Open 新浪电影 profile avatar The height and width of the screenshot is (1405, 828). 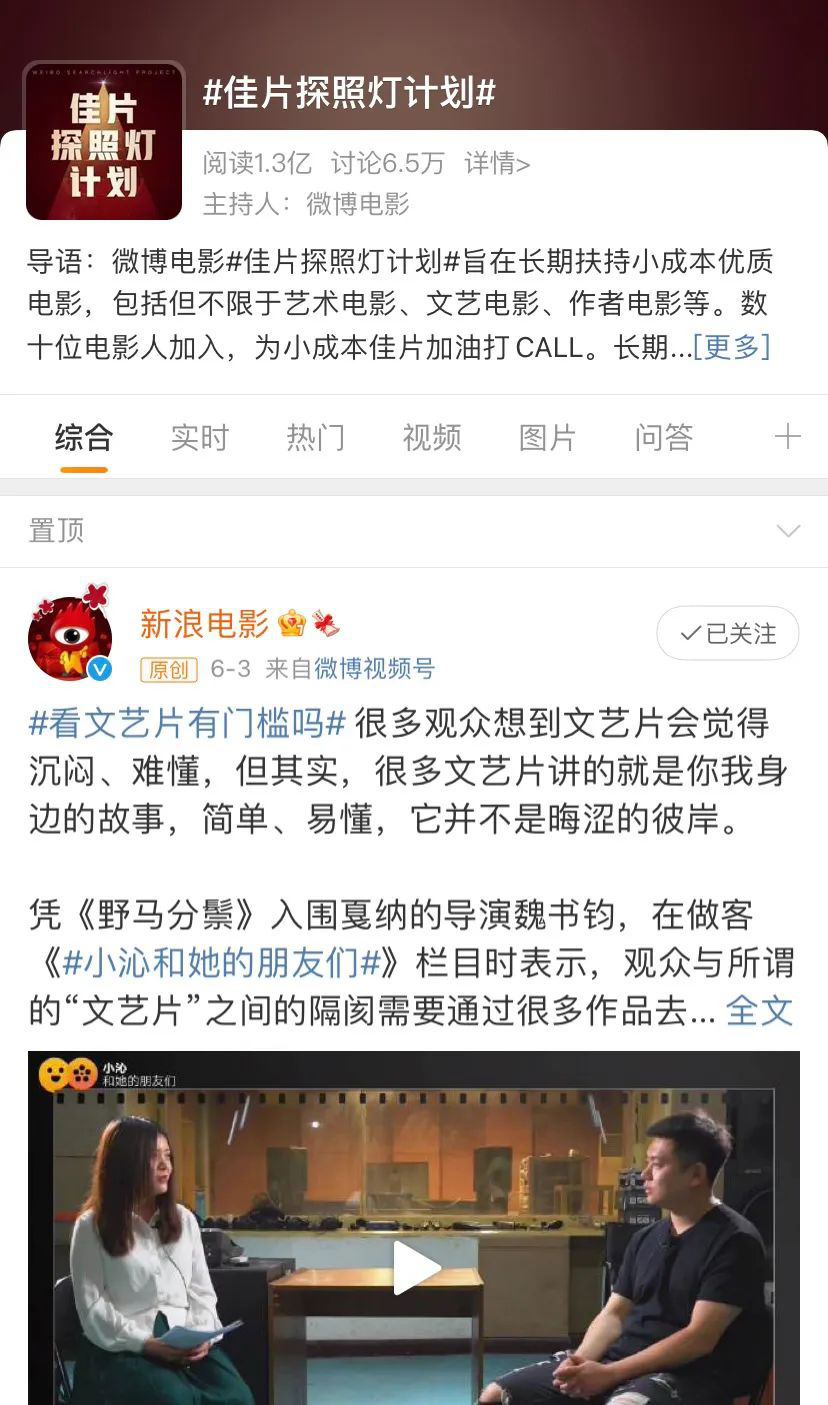tap(70, 637)
